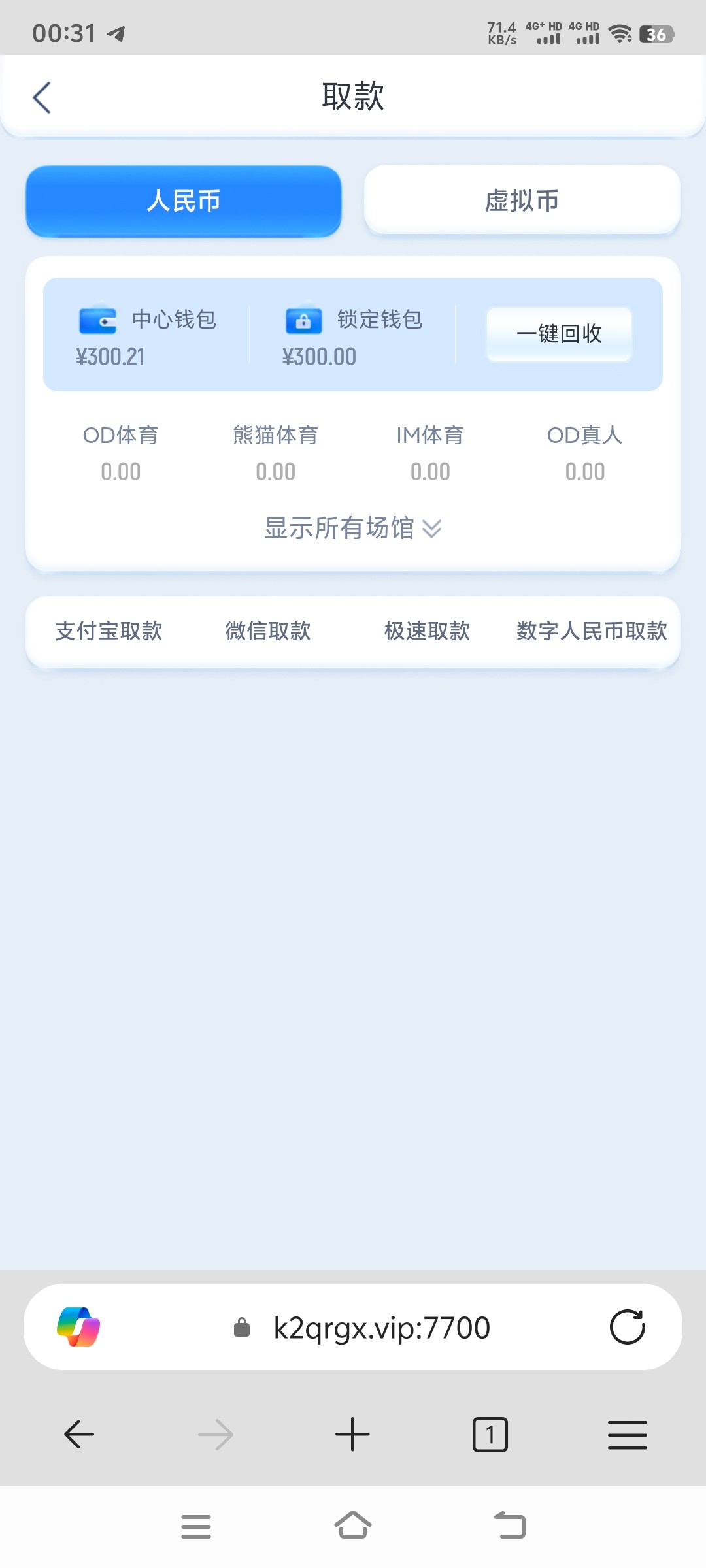This screenshot has width=706, height=1568.
Task: Tap the back arrow at page top
Action: coord(42,97)
